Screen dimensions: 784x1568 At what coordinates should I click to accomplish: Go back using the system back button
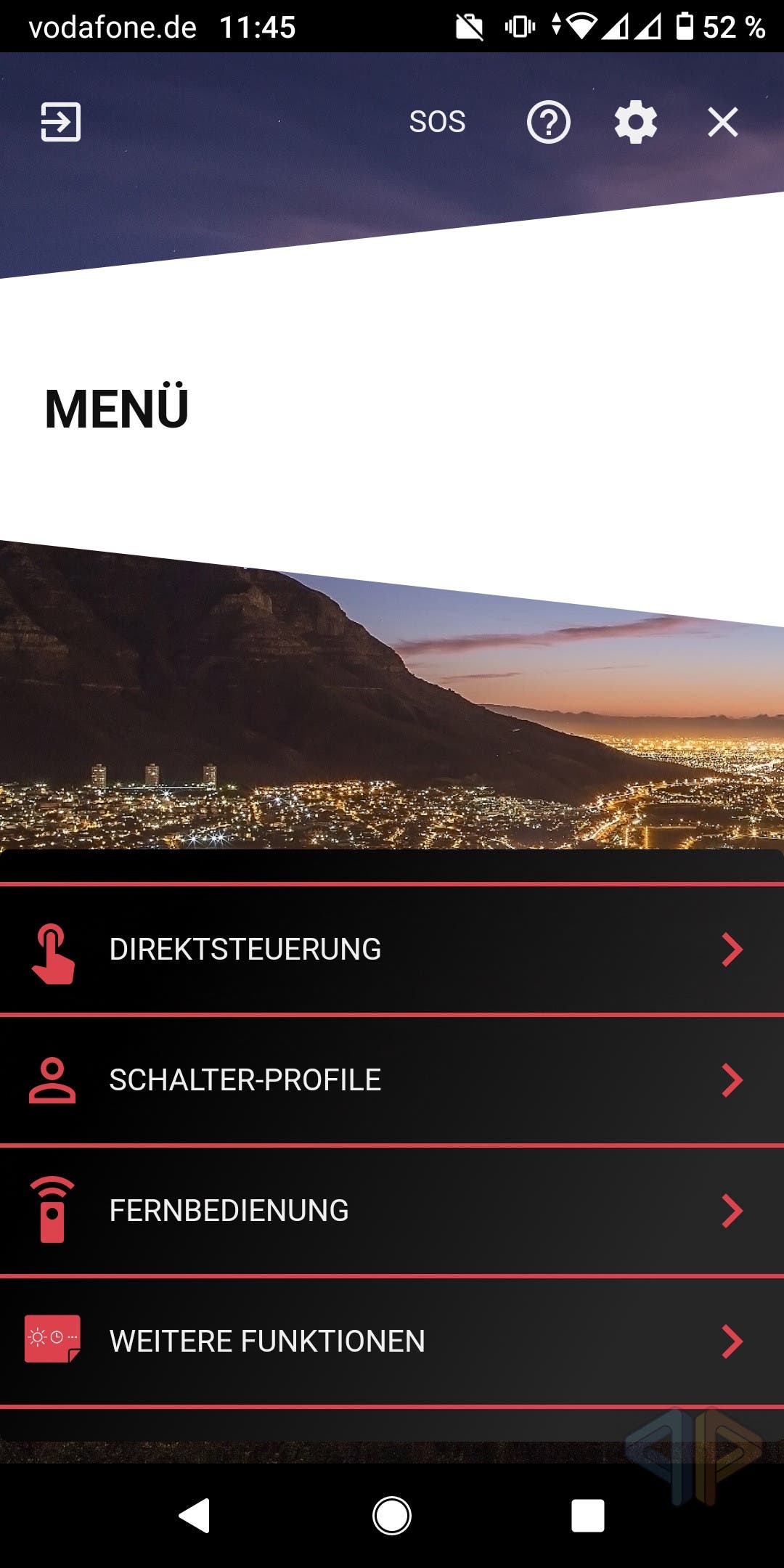(x=195, y=1516)
